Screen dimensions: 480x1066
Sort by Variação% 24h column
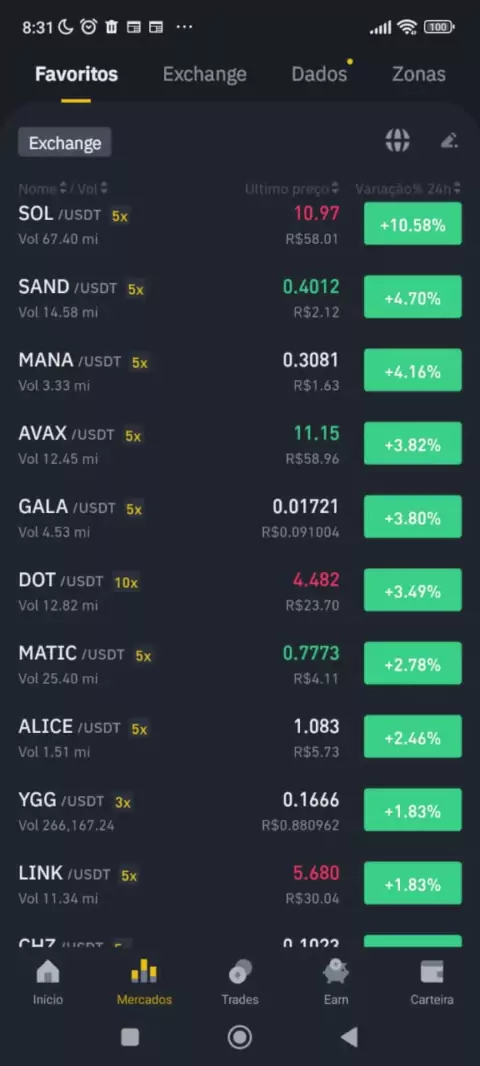click(408, 189)
